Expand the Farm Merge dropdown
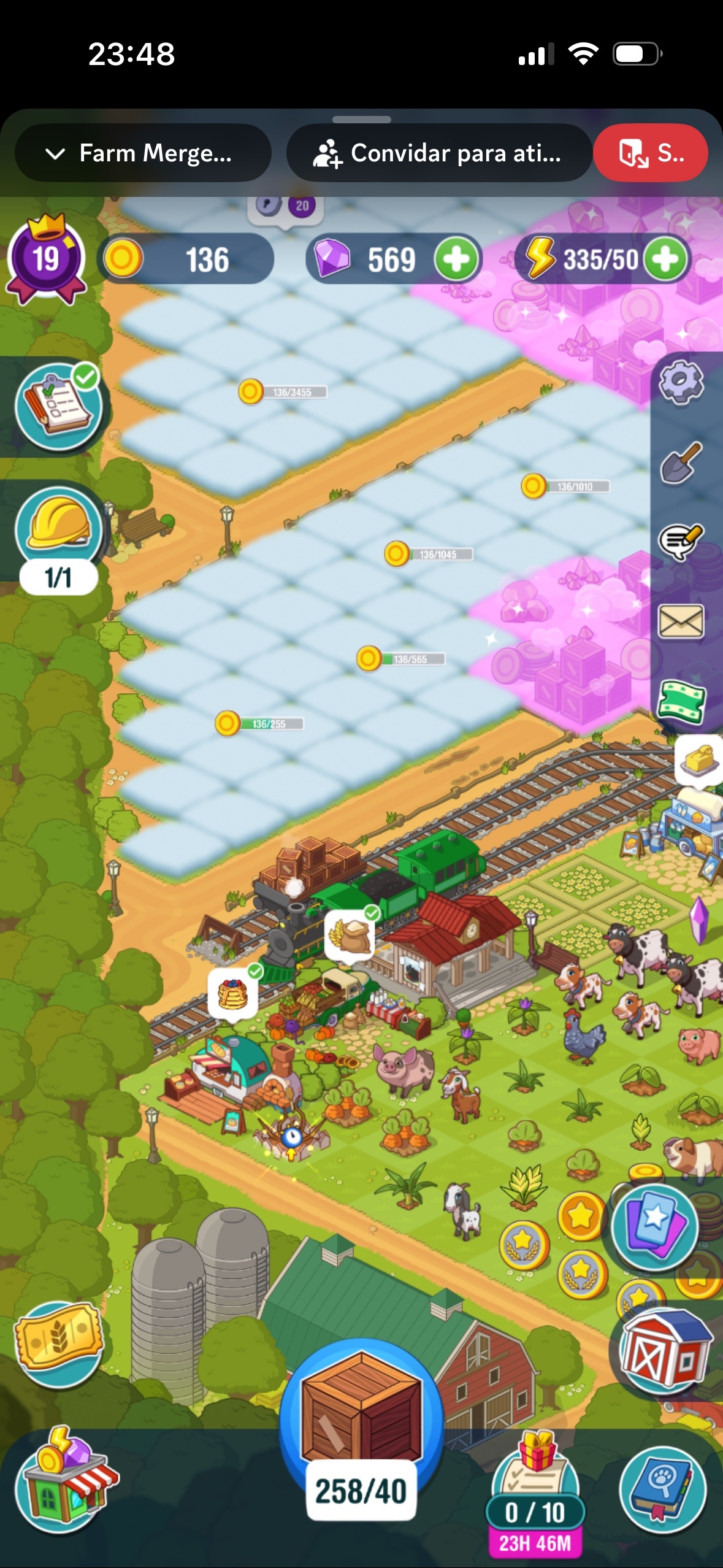 coord(142,153)
